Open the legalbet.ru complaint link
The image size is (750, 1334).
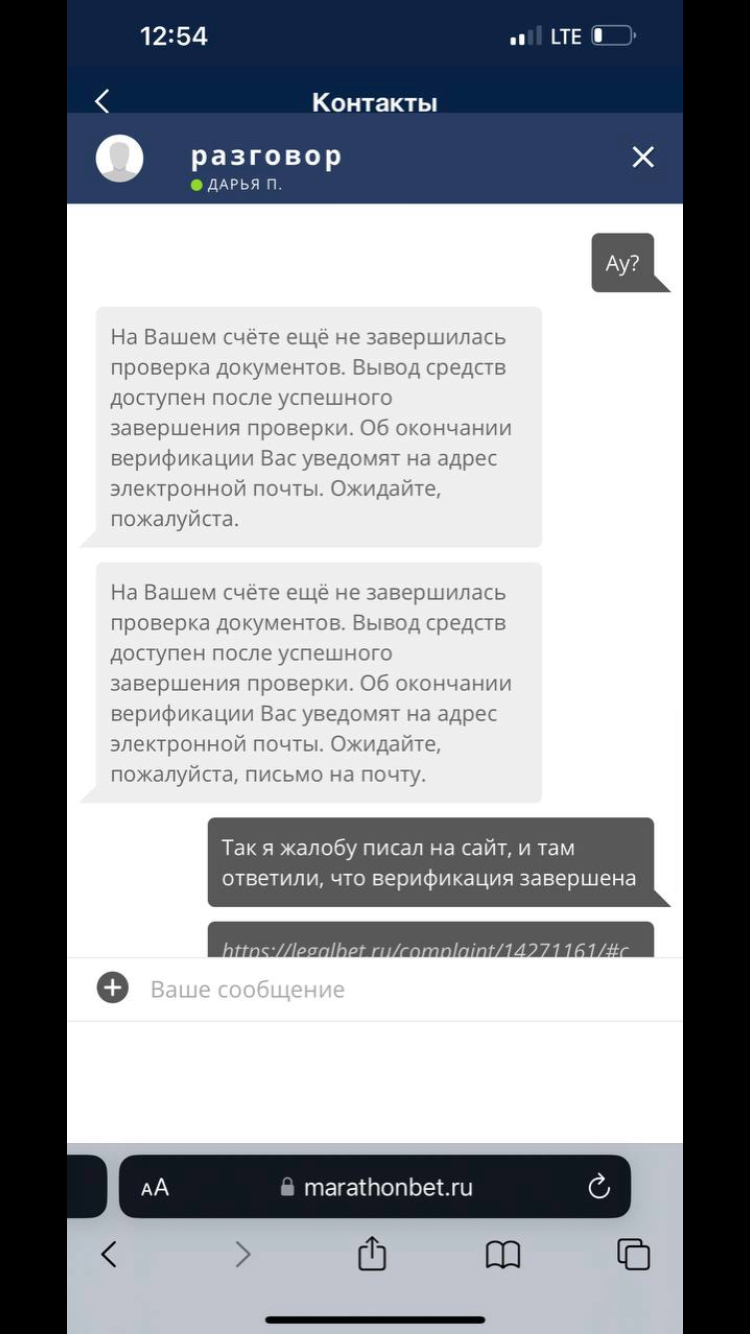click(426, 948)
